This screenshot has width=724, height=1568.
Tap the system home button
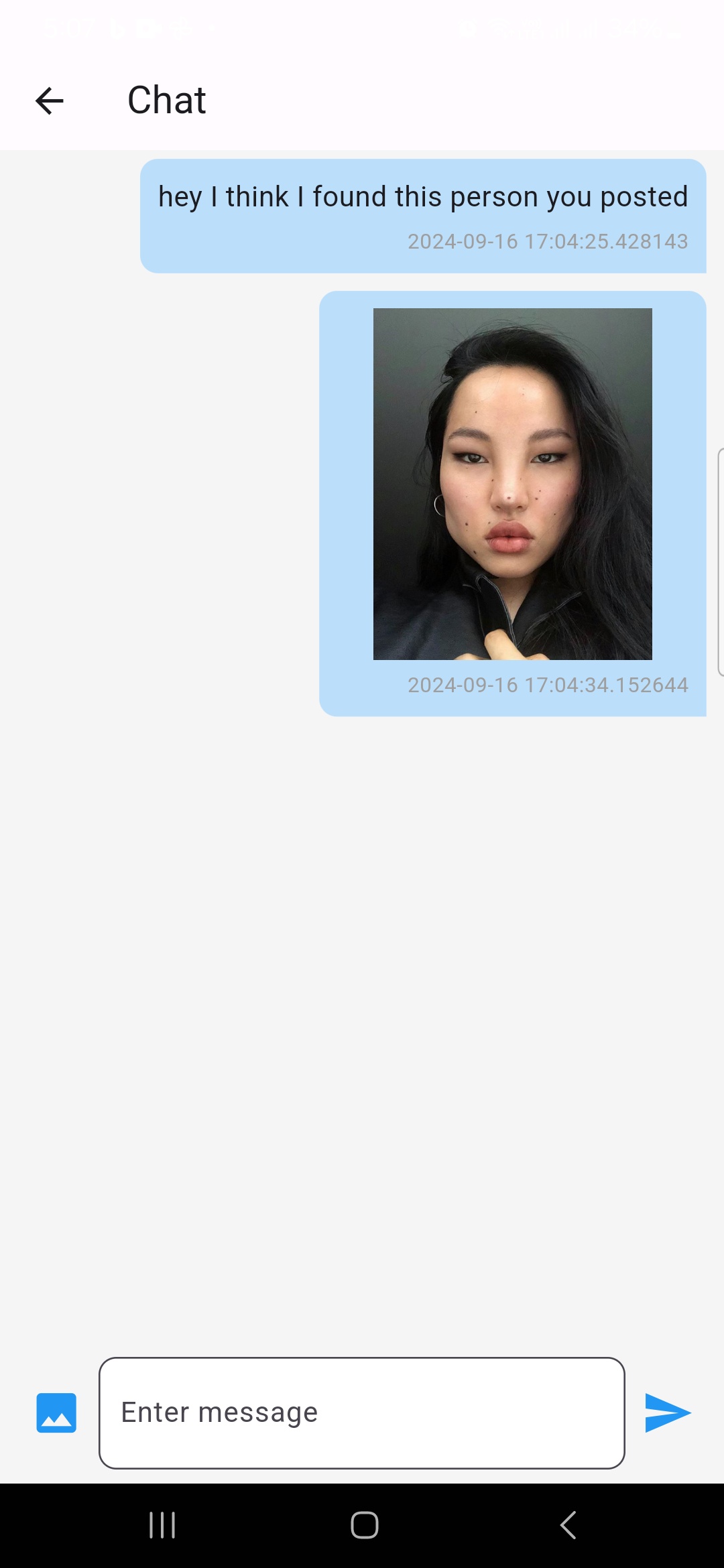pos(364,1525)
